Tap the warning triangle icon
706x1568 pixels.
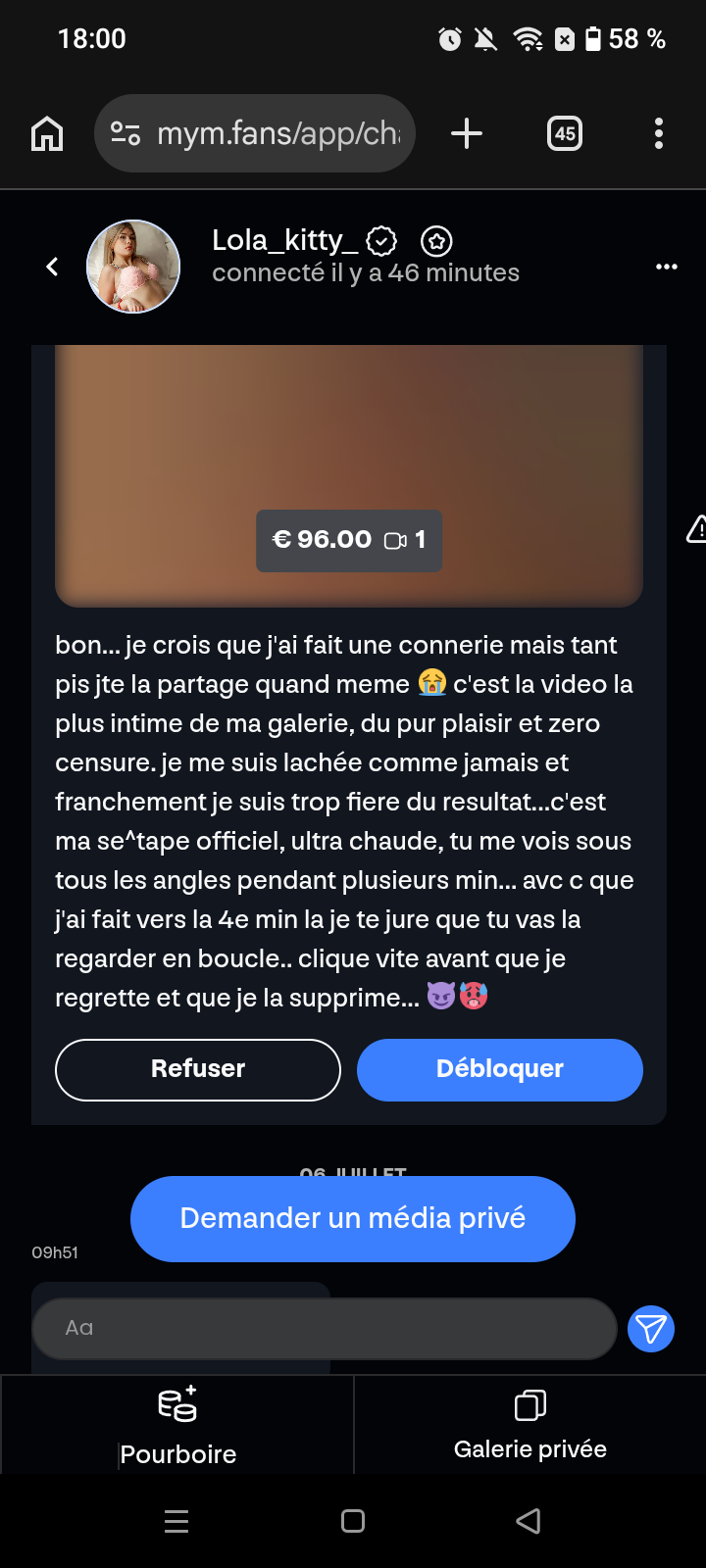point(697,529)
